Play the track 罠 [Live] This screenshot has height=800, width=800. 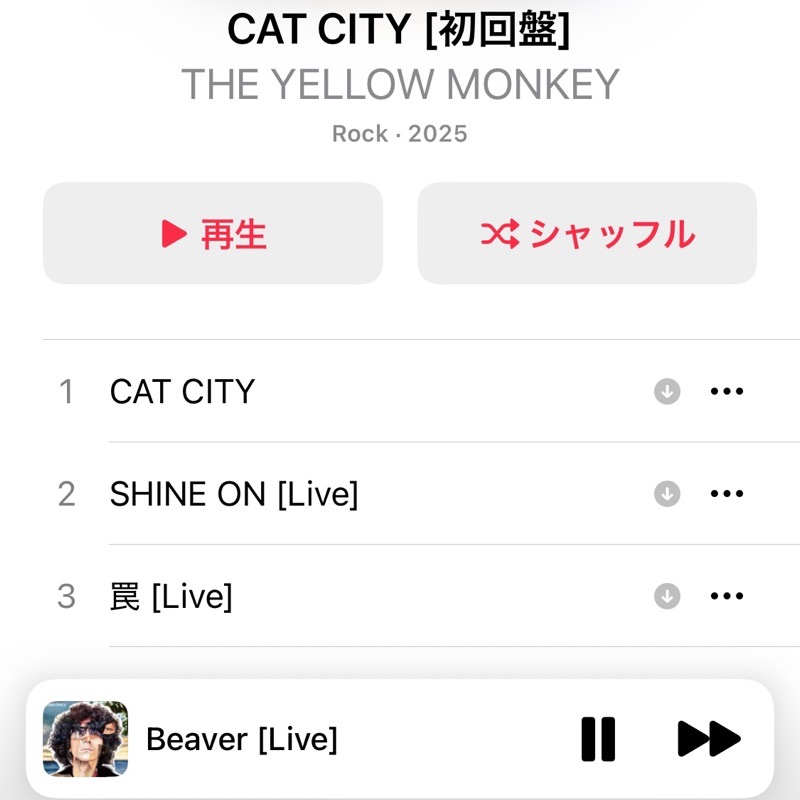pos(171,597)
